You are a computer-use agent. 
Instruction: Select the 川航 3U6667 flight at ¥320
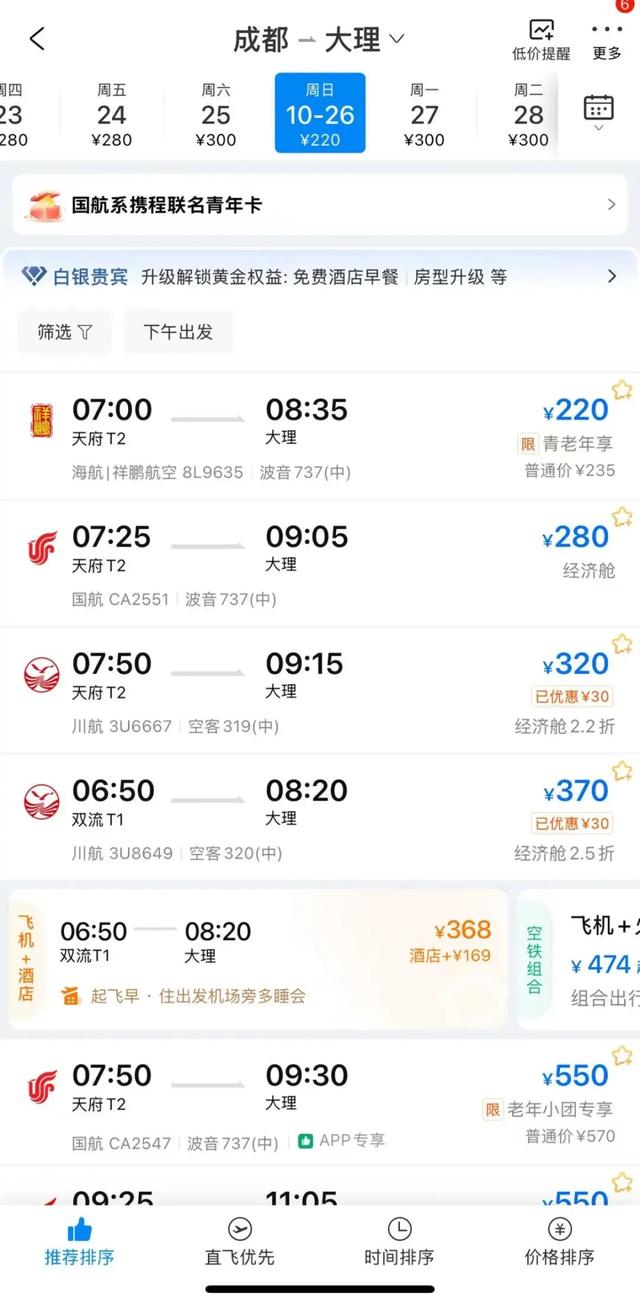300,692
